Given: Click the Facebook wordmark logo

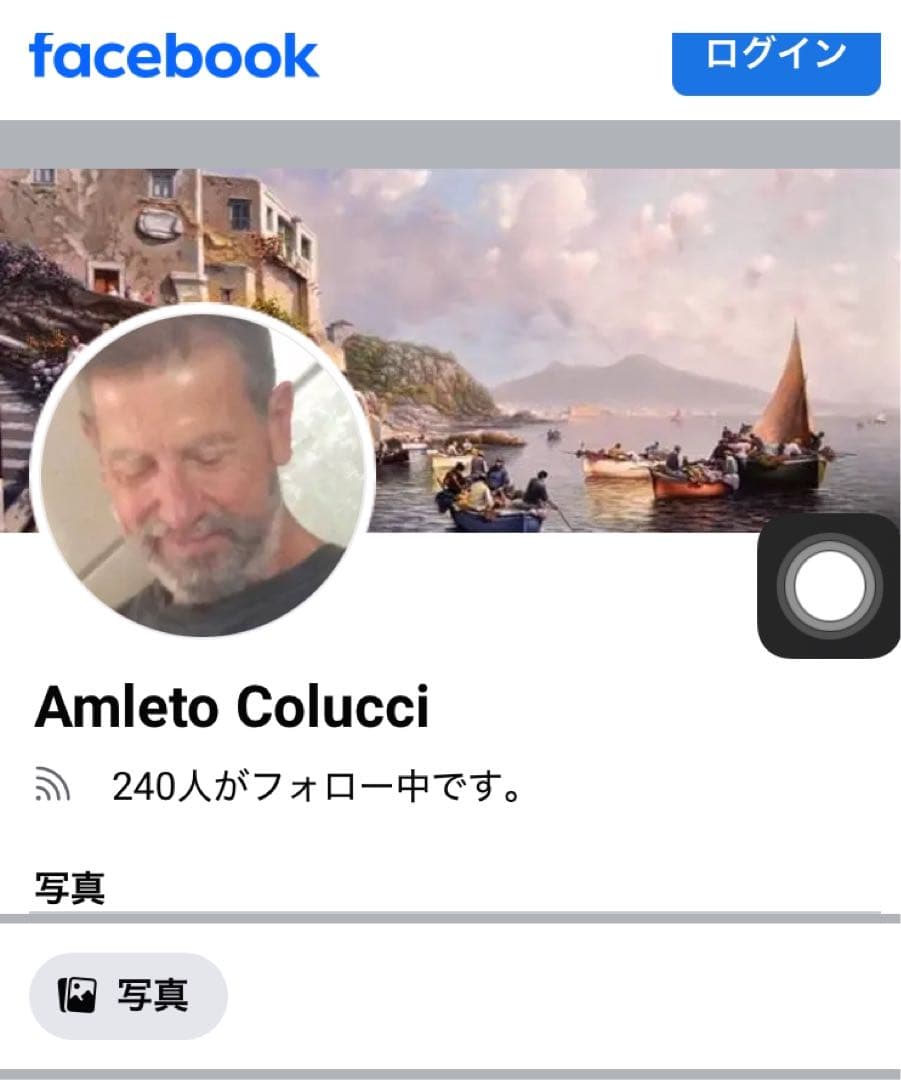Looking at the screenshot, I should point(175,58).
